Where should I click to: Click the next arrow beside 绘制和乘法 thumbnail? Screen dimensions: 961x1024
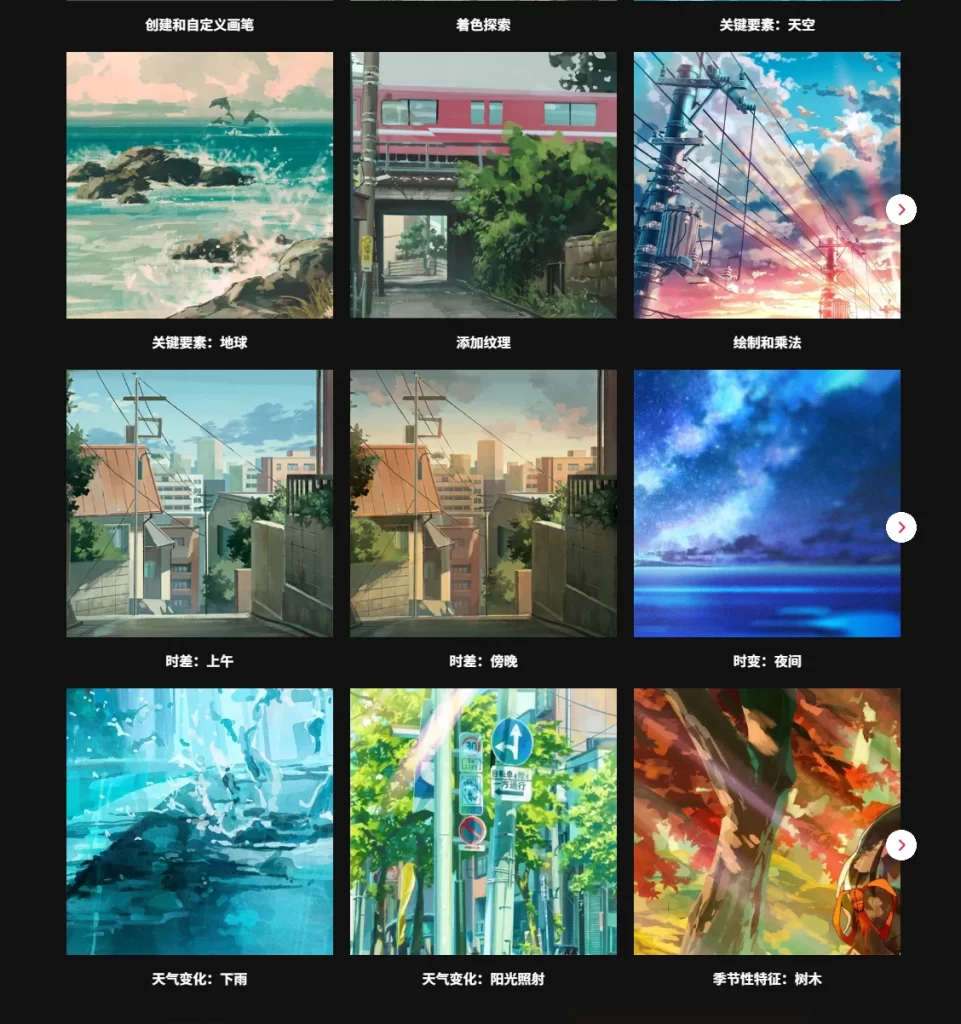[900, 209]
